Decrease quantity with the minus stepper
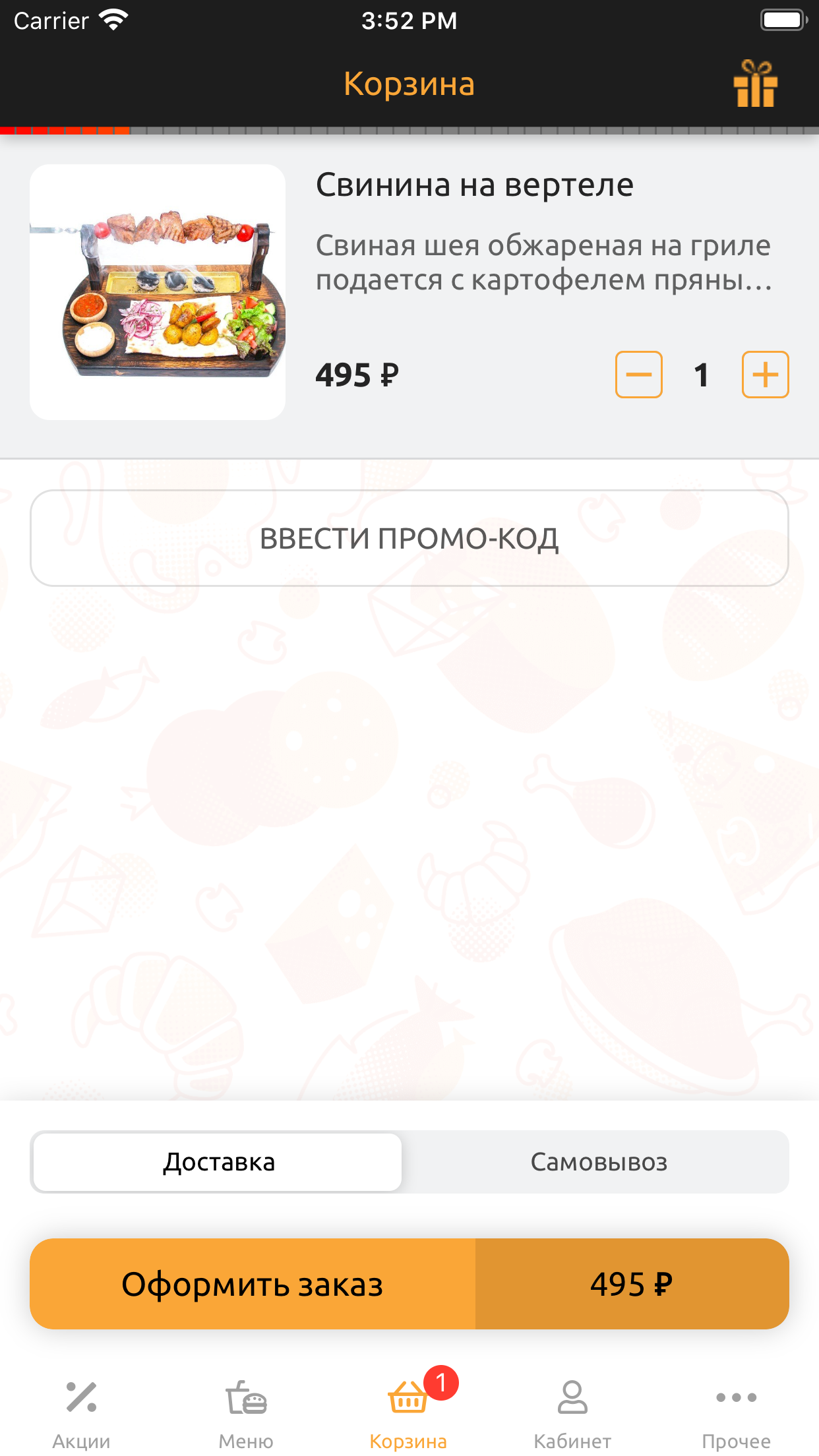Image resolution: width=819 pixels, height=1456 pixels. (638, 375)
